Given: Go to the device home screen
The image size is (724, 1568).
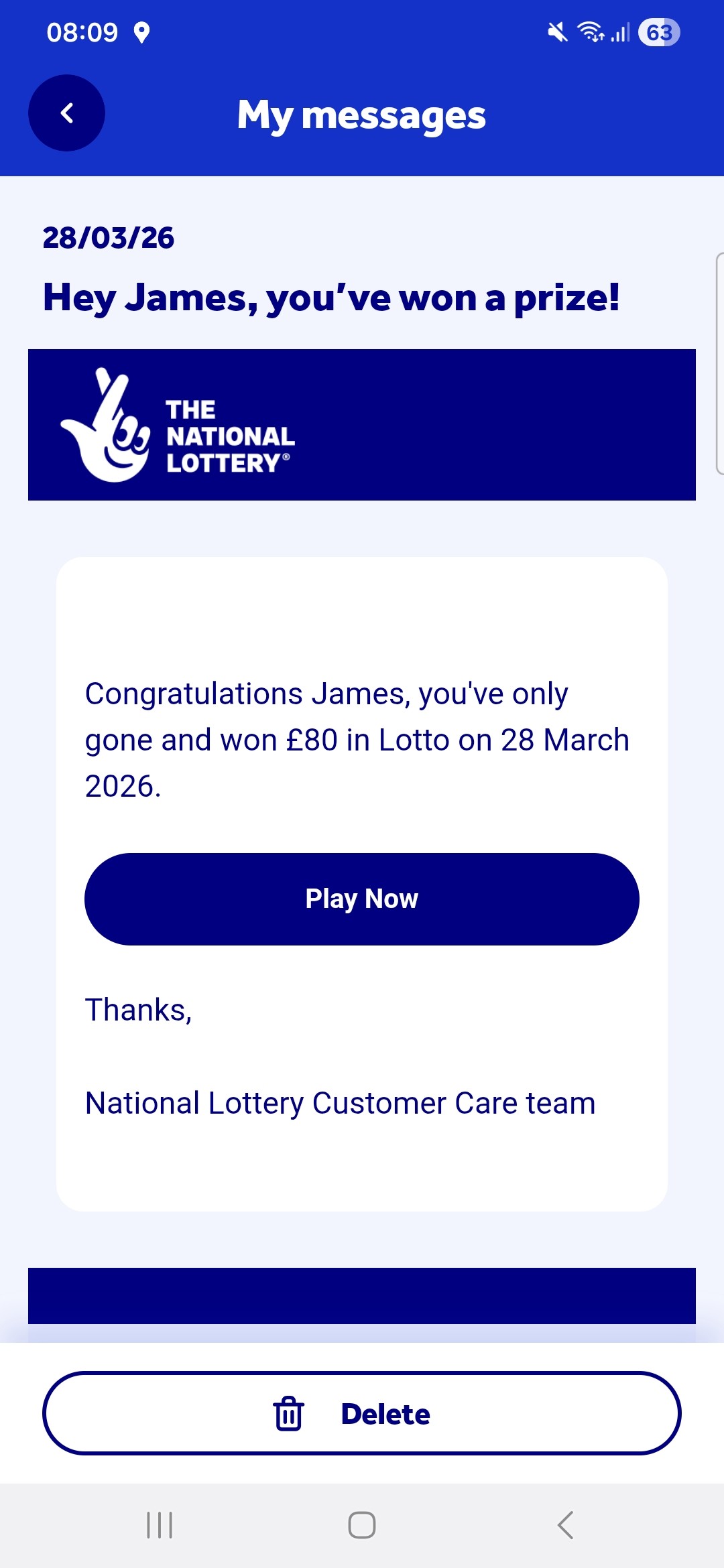Looking at the screenshot, I should point(361,1525).
